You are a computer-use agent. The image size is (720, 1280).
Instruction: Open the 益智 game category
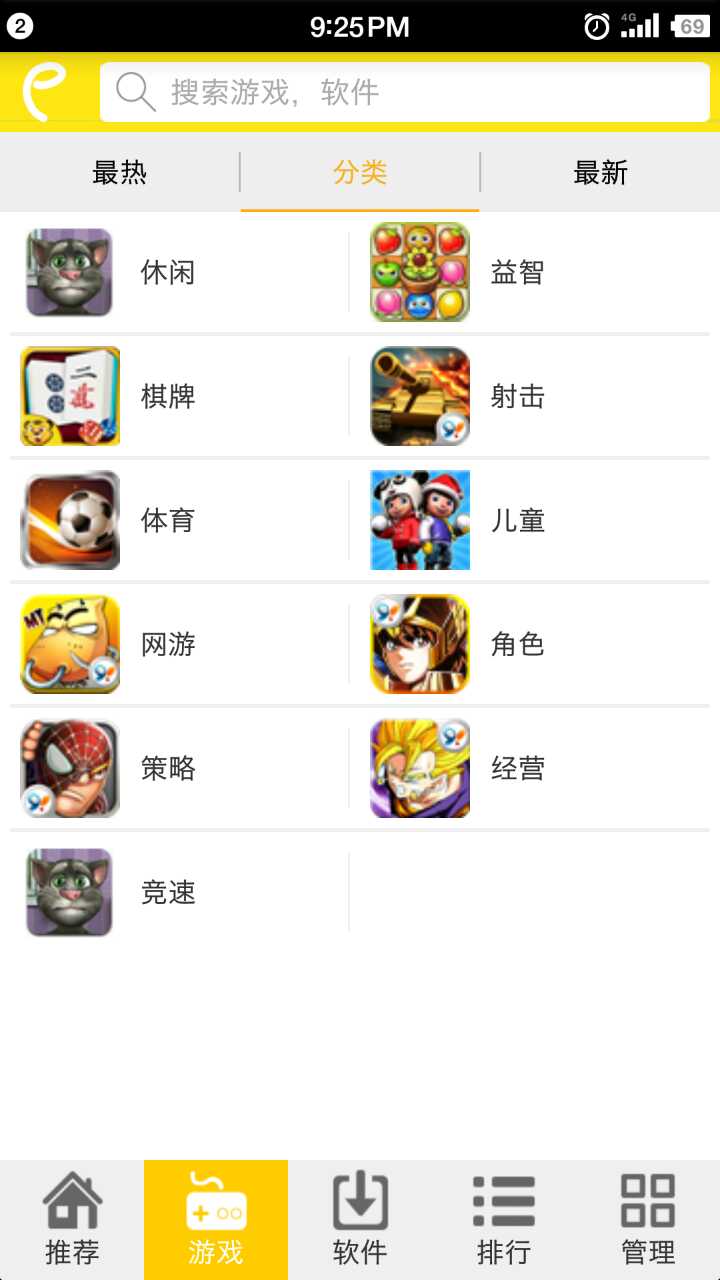(x=517, y=272)
